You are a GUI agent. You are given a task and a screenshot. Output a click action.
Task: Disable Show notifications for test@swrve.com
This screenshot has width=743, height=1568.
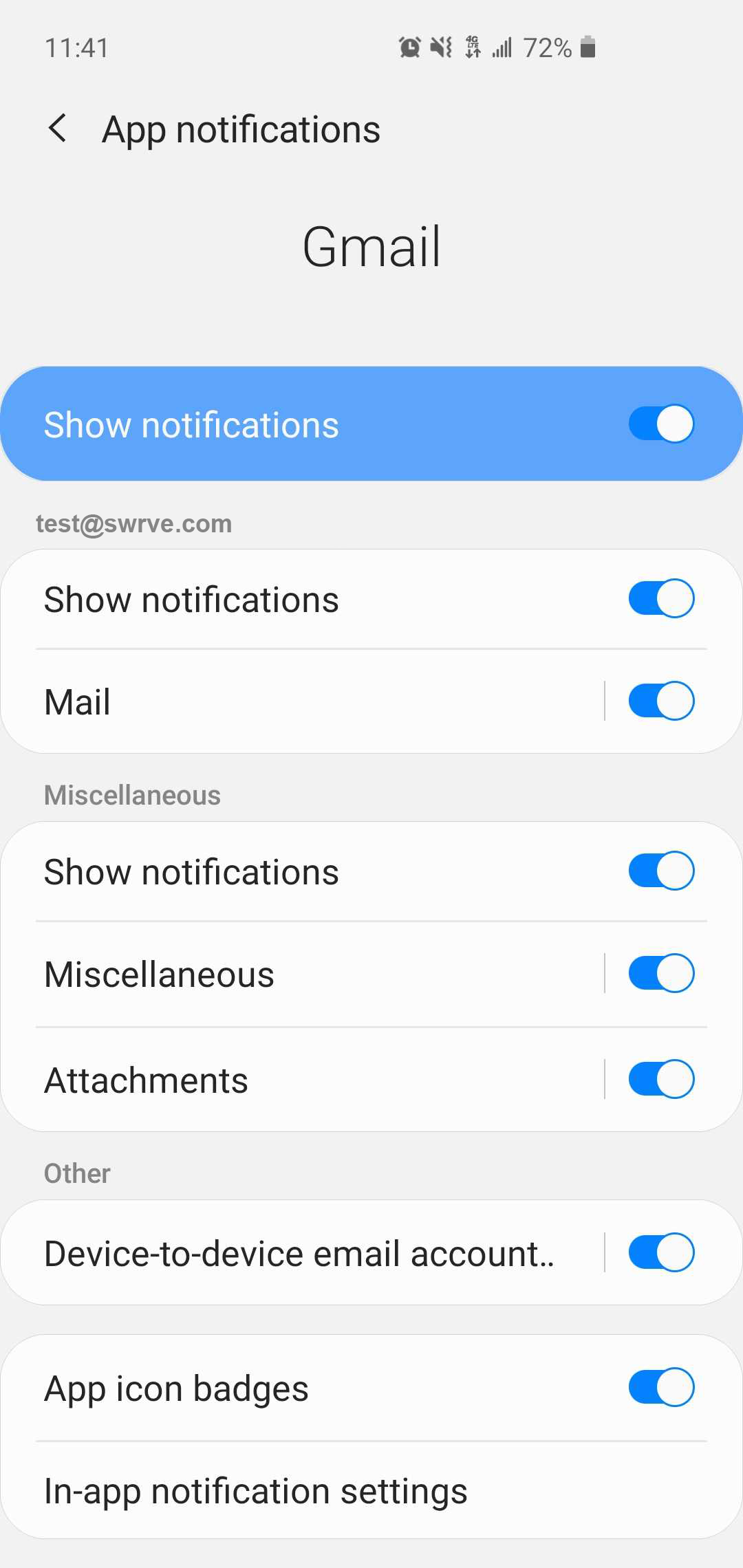pyautogui.click(x=661, y=598)
